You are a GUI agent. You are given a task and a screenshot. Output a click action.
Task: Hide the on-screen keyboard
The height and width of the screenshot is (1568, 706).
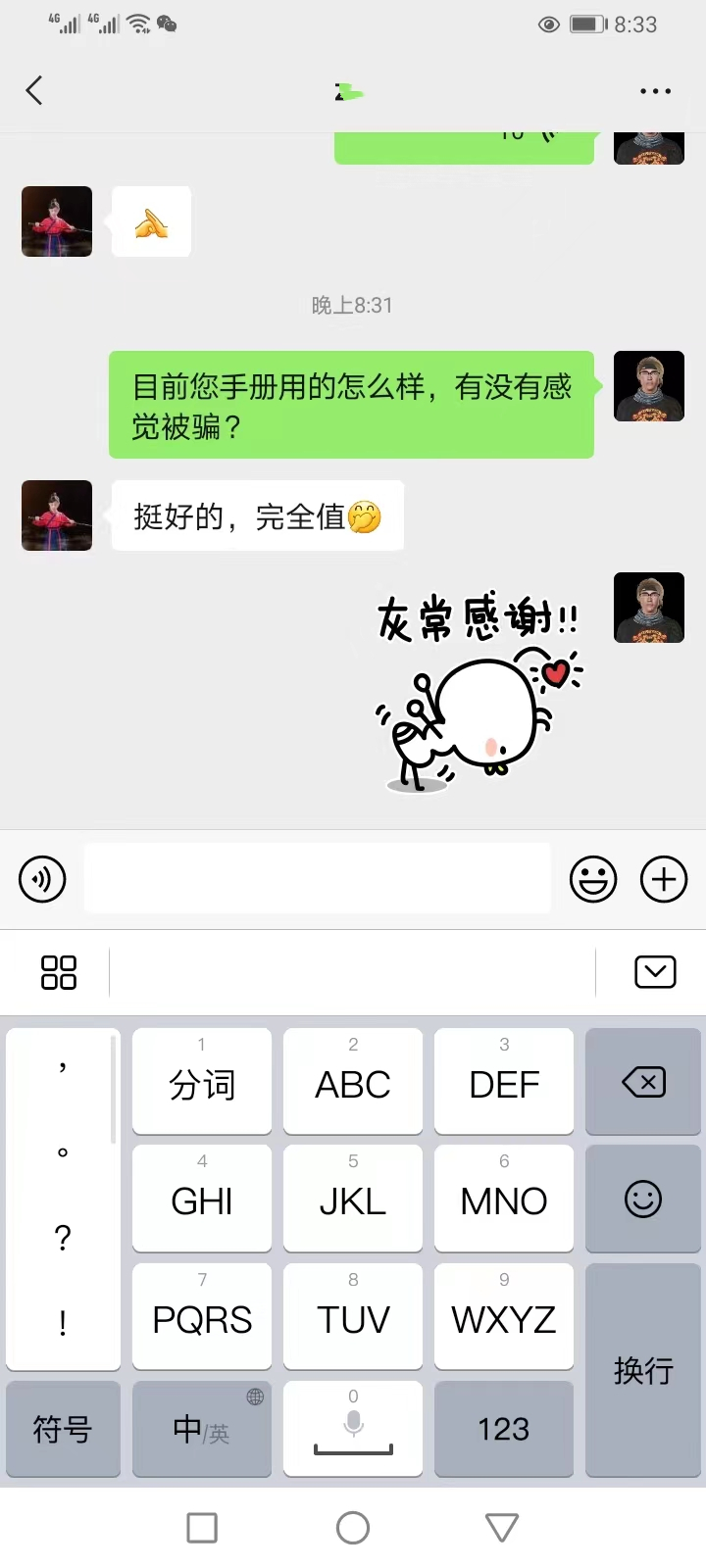tap(655, 972)
